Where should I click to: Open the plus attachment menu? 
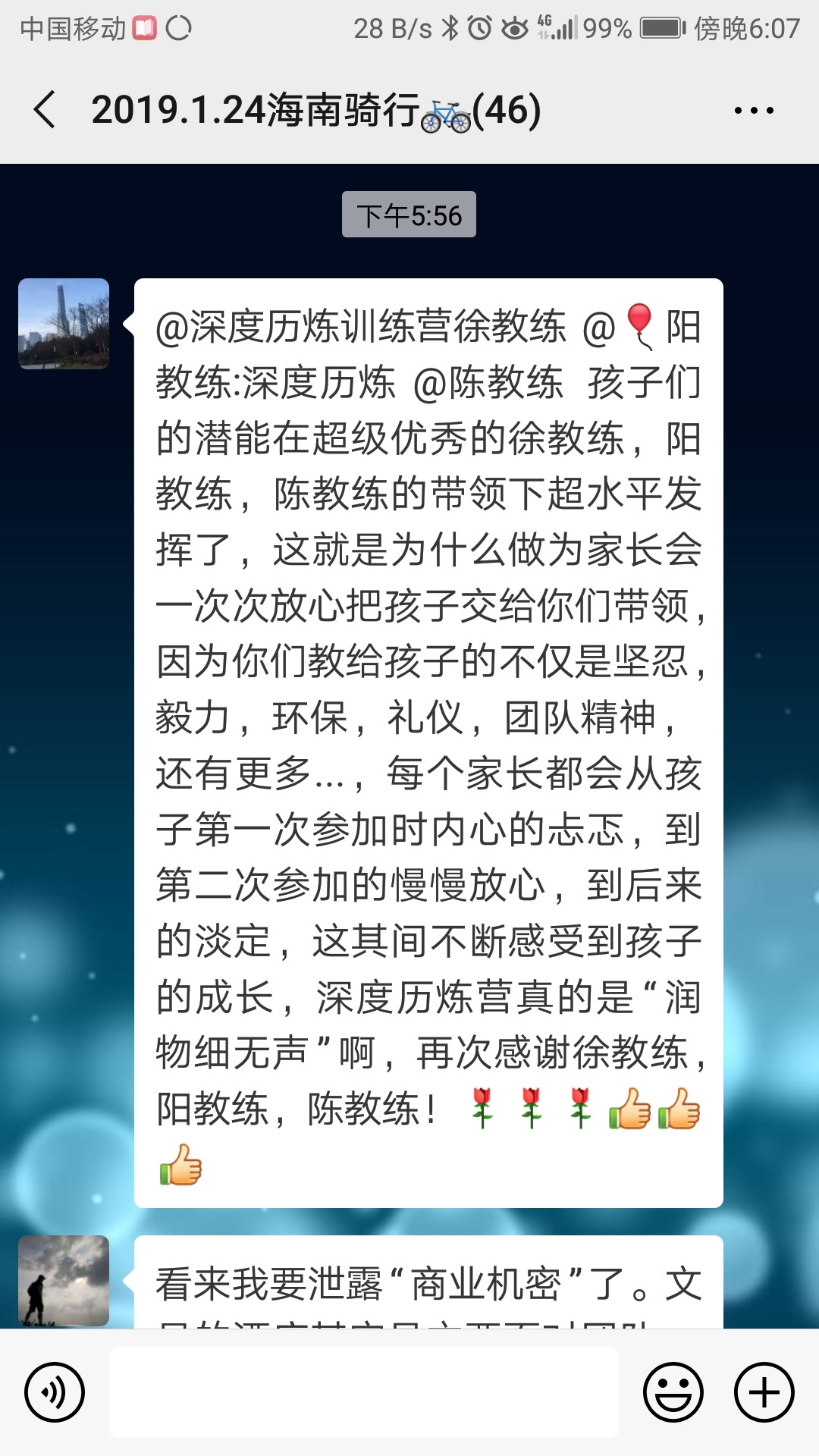[x=764, y=1392]
